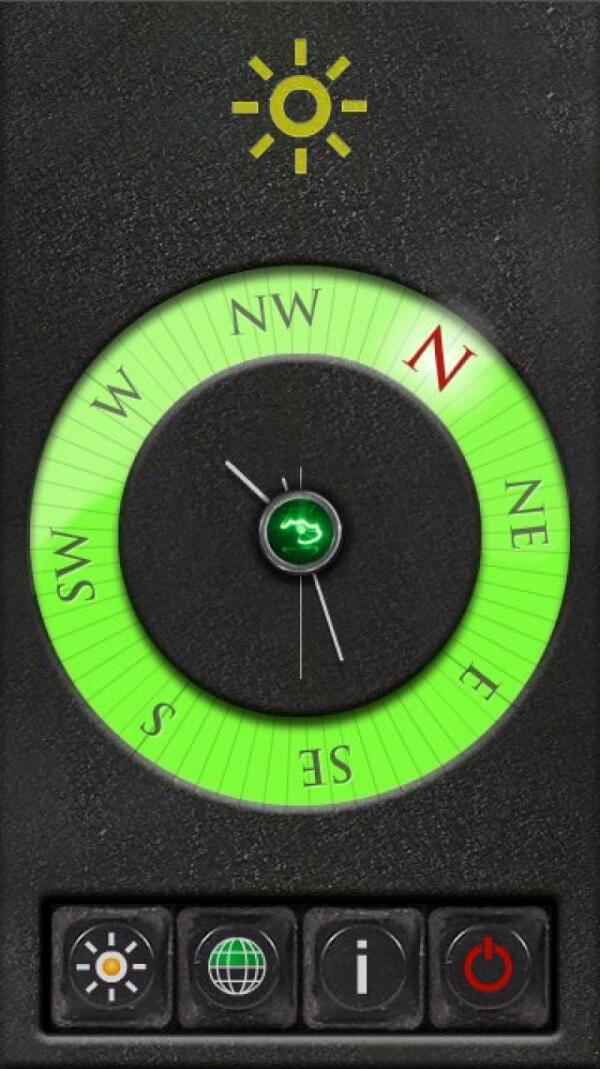Tap the sun flashlight button

tap(111, 967)
